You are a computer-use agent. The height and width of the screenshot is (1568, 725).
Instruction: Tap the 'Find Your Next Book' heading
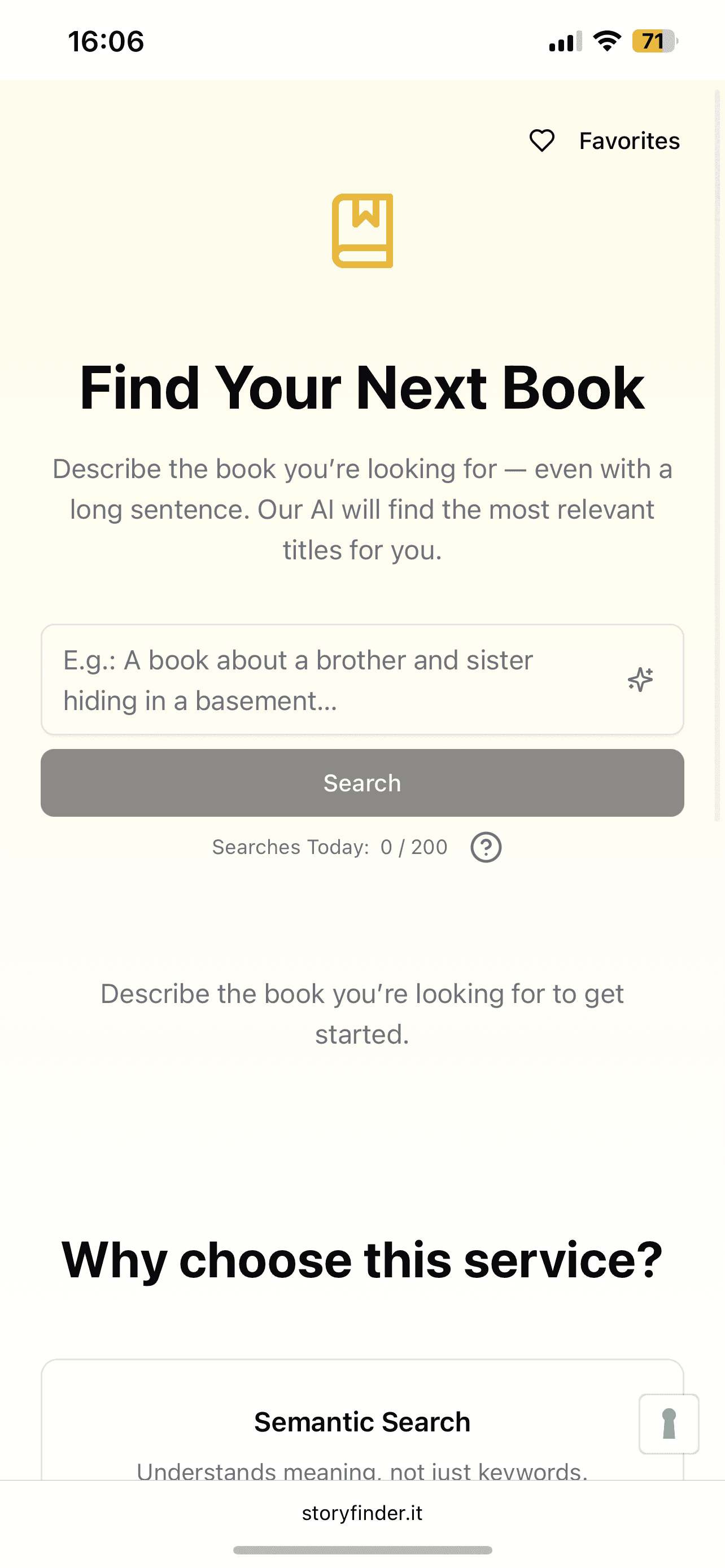point(362,388)
